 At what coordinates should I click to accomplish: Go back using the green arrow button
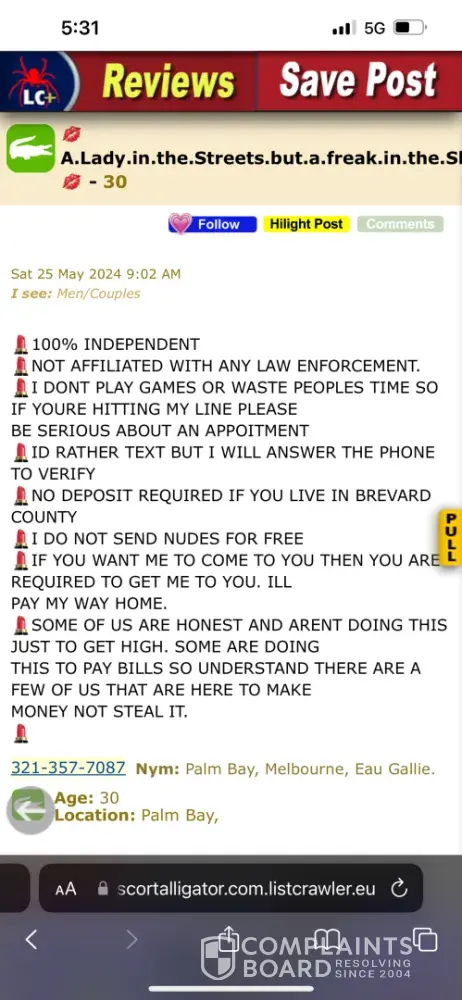tap(29, 809)
